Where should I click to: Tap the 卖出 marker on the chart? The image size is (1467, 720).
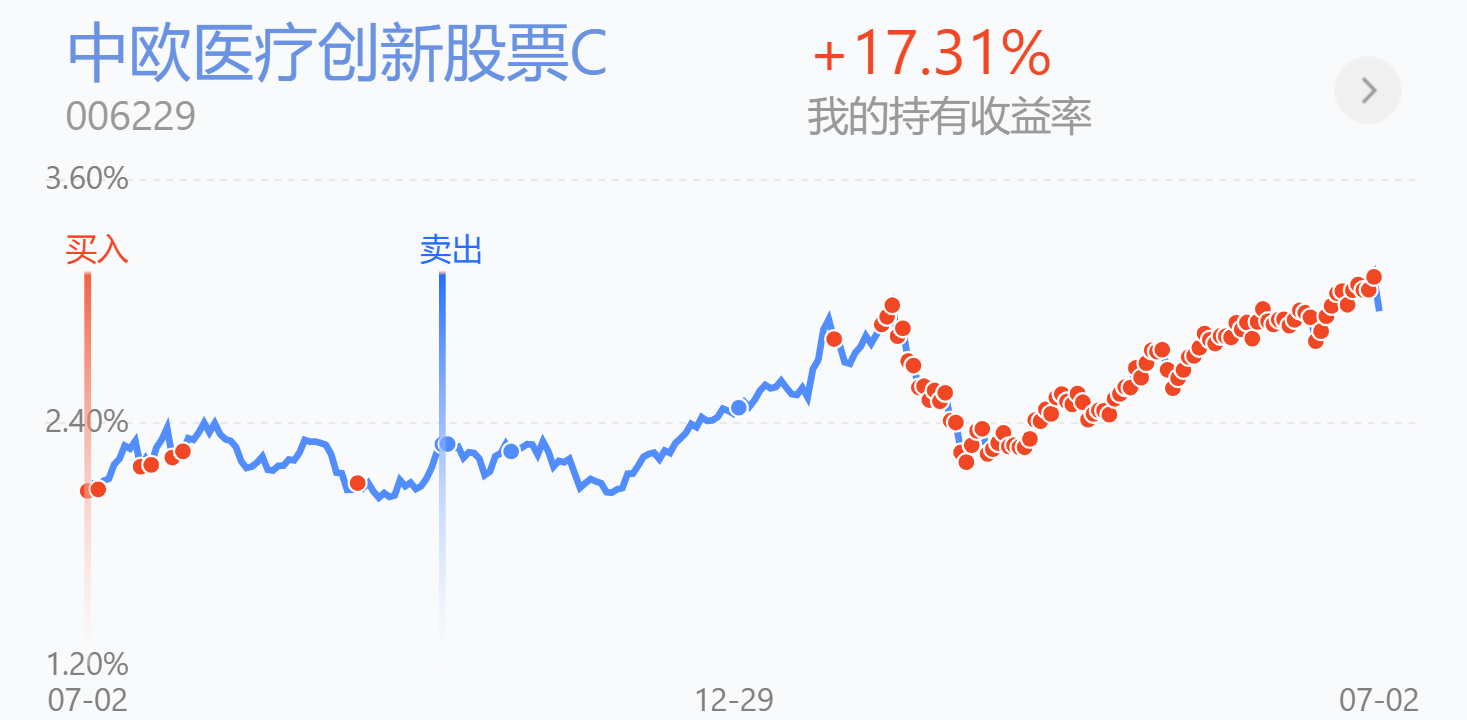point(450,250)
